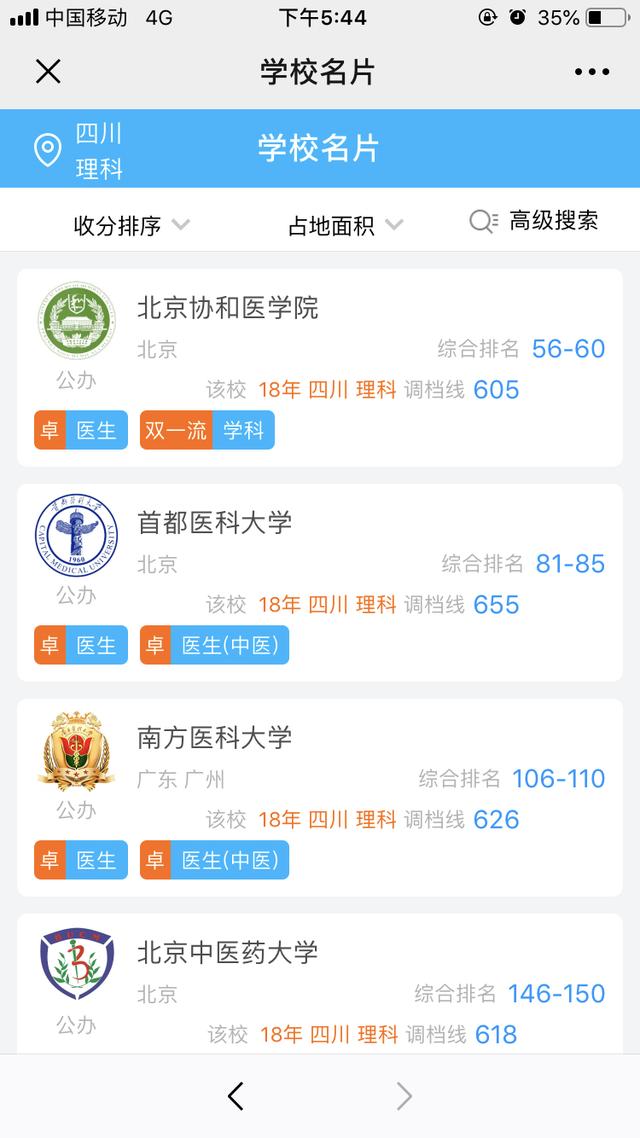The height and width of the screenshot is (1138, 640).
Task: Tap the 卓 医生 tag on 南方医科大学
Action: click(81, 859)
